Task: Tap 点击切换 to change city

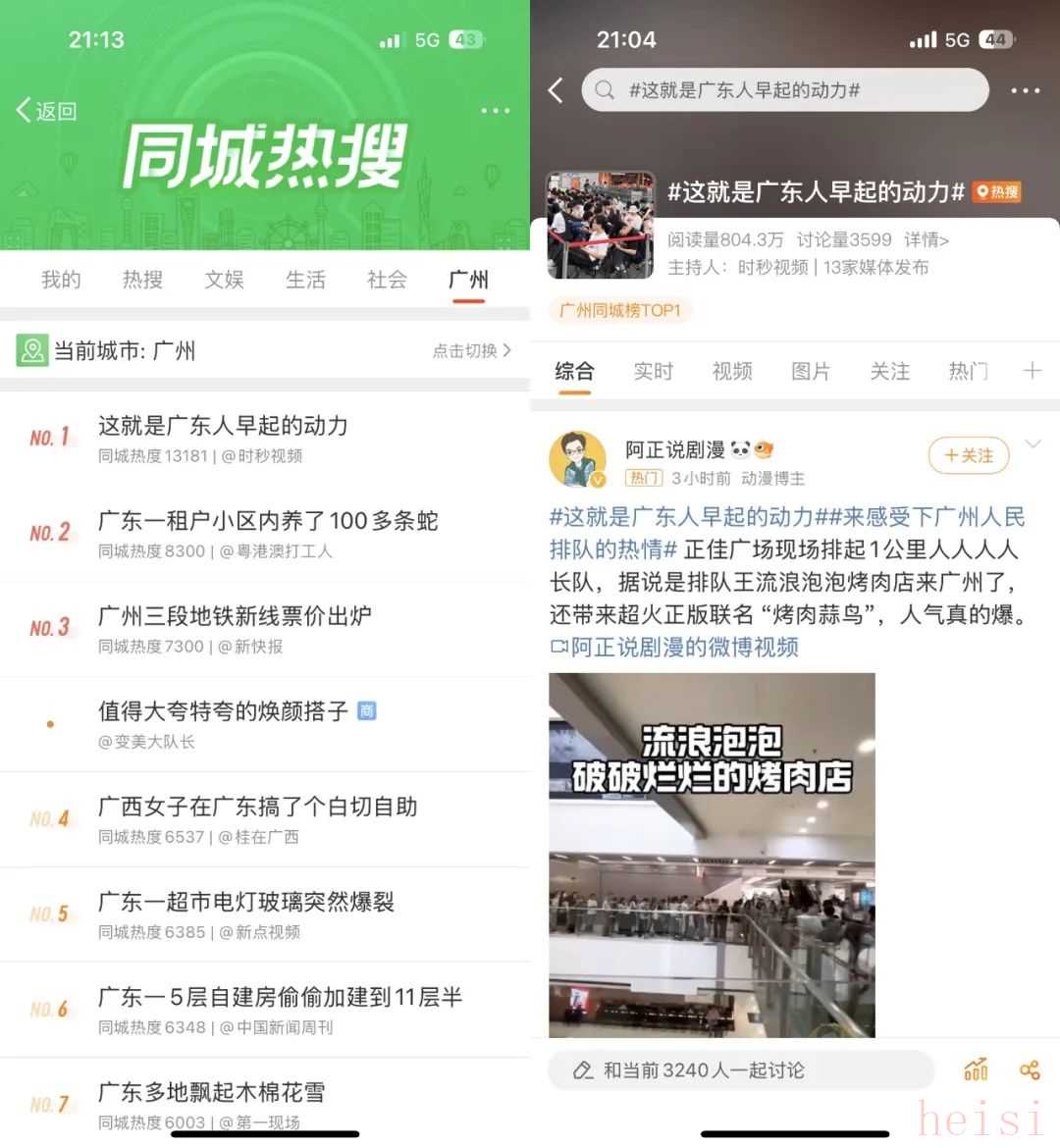Action: (x=471, y=350)
